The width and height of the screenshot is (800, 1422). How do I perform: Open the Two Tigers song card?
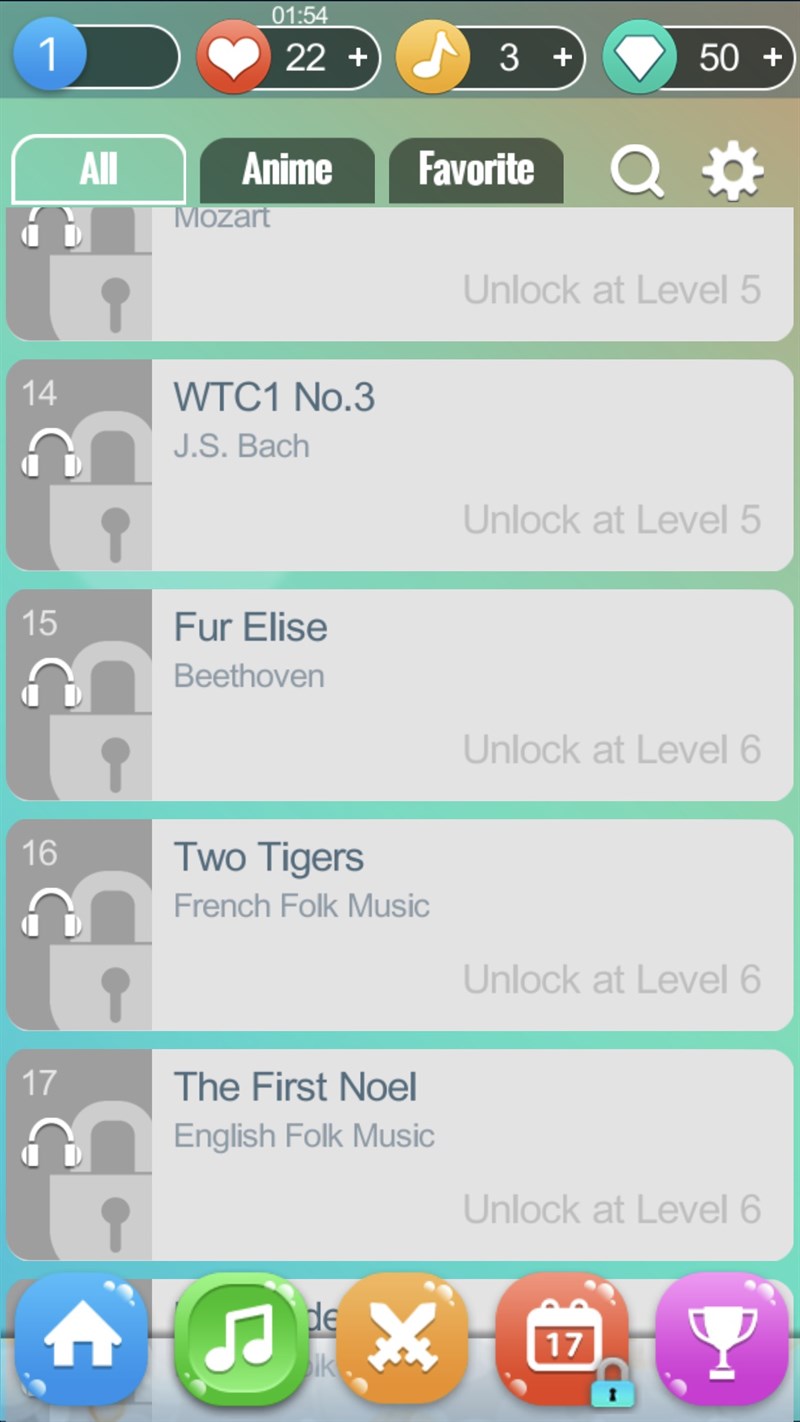[470, 925]
